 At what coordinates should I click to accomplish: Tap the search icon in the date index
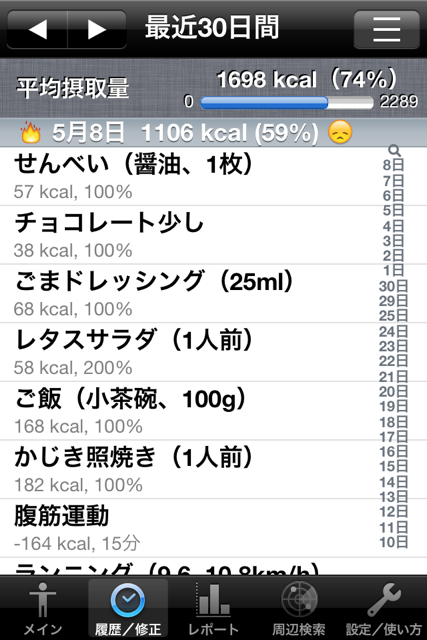coord(394,151)
